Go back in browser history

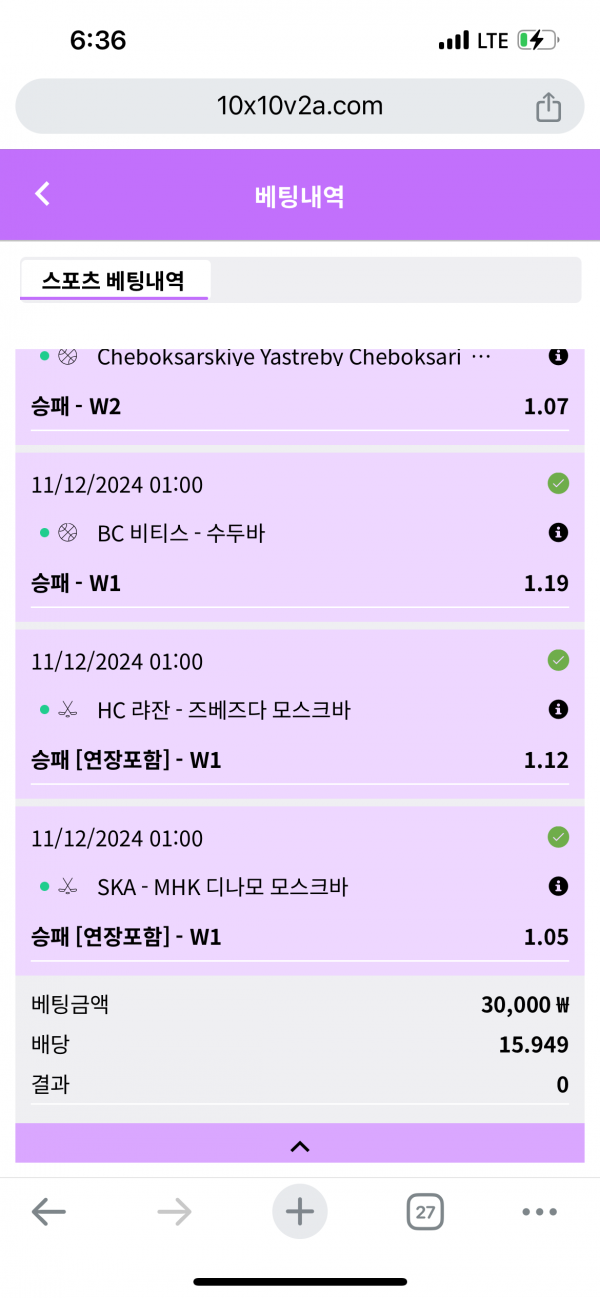[48, 1213]
